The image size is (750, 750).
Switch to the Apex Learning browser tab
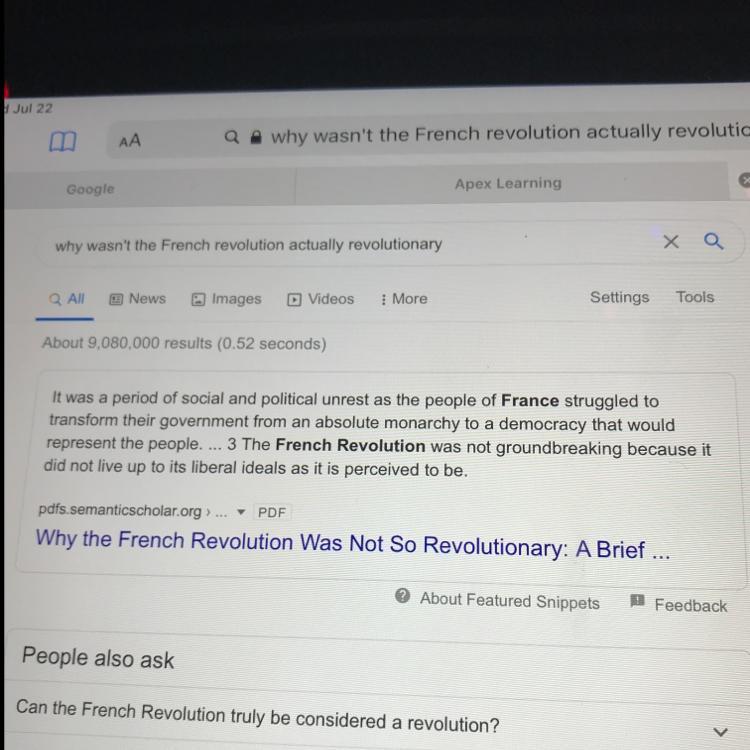[508, 184]
